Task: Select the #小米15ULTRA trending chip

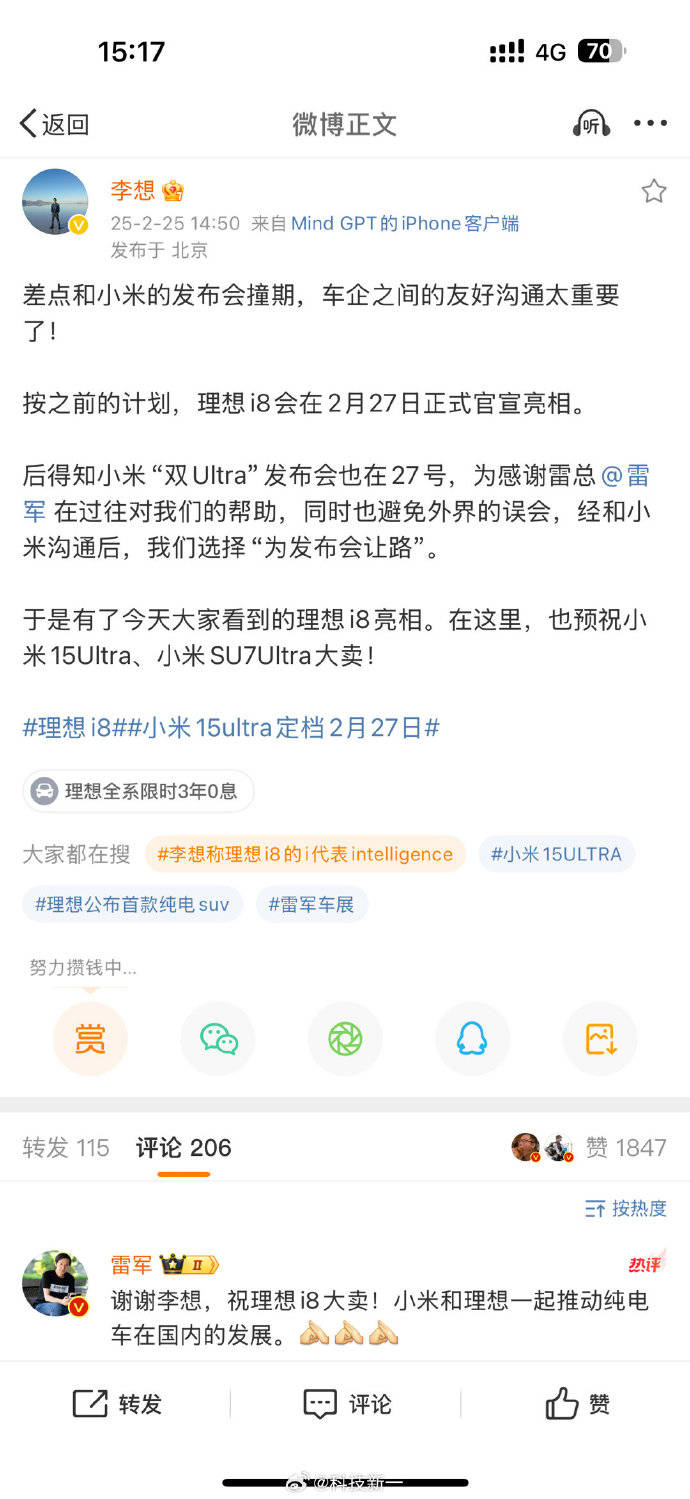Action: [x=556, y=854]
